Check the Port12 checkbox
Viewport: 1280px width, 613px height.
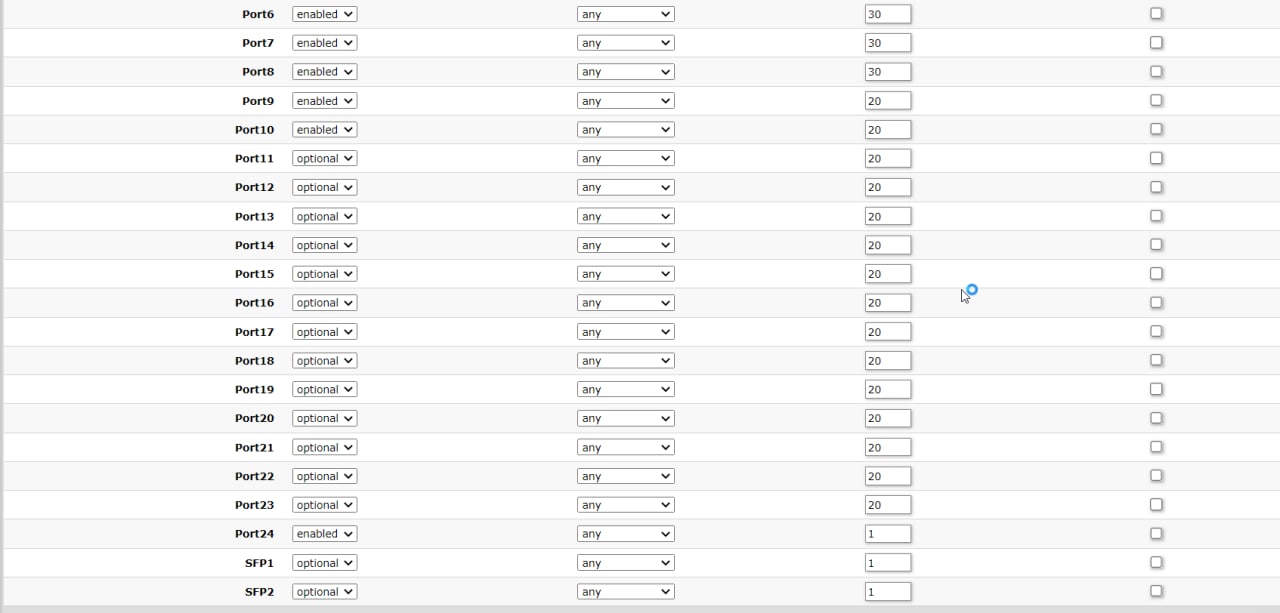1156,187
